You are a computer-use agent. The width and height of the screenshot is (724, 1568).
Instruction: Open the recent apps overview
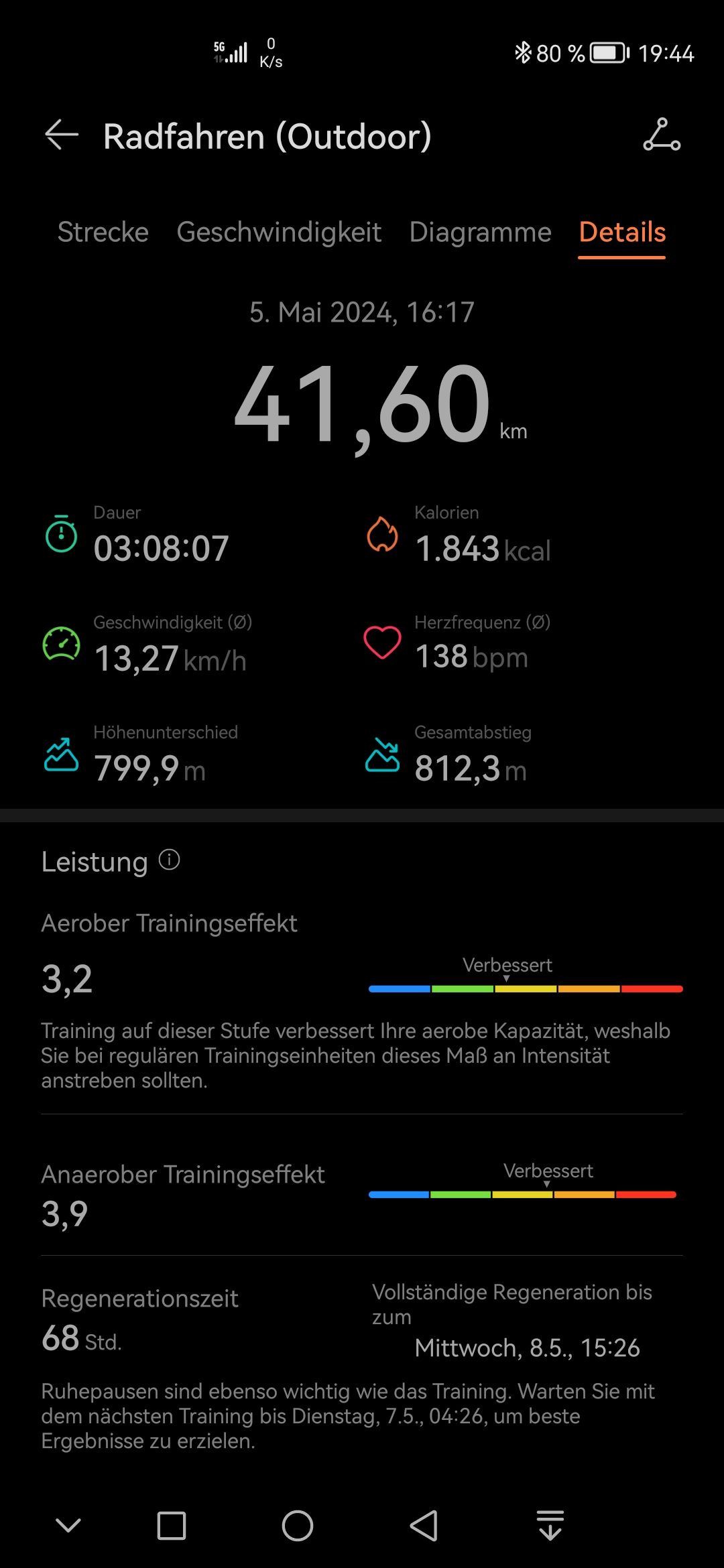click(172, 1526)
